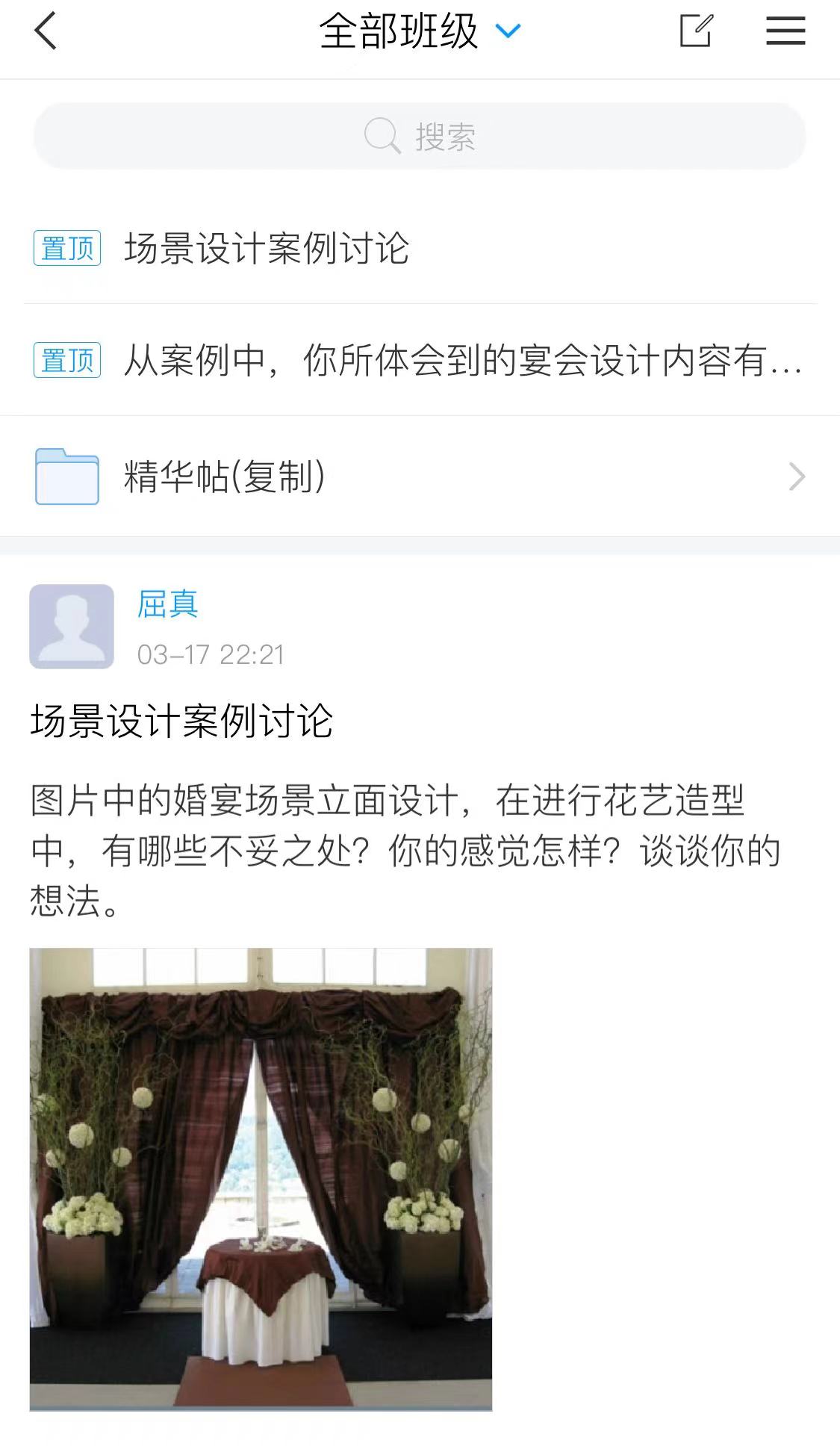840x1452 pixels.
Task: View 屈真's profile avatar
Action: 72,626
